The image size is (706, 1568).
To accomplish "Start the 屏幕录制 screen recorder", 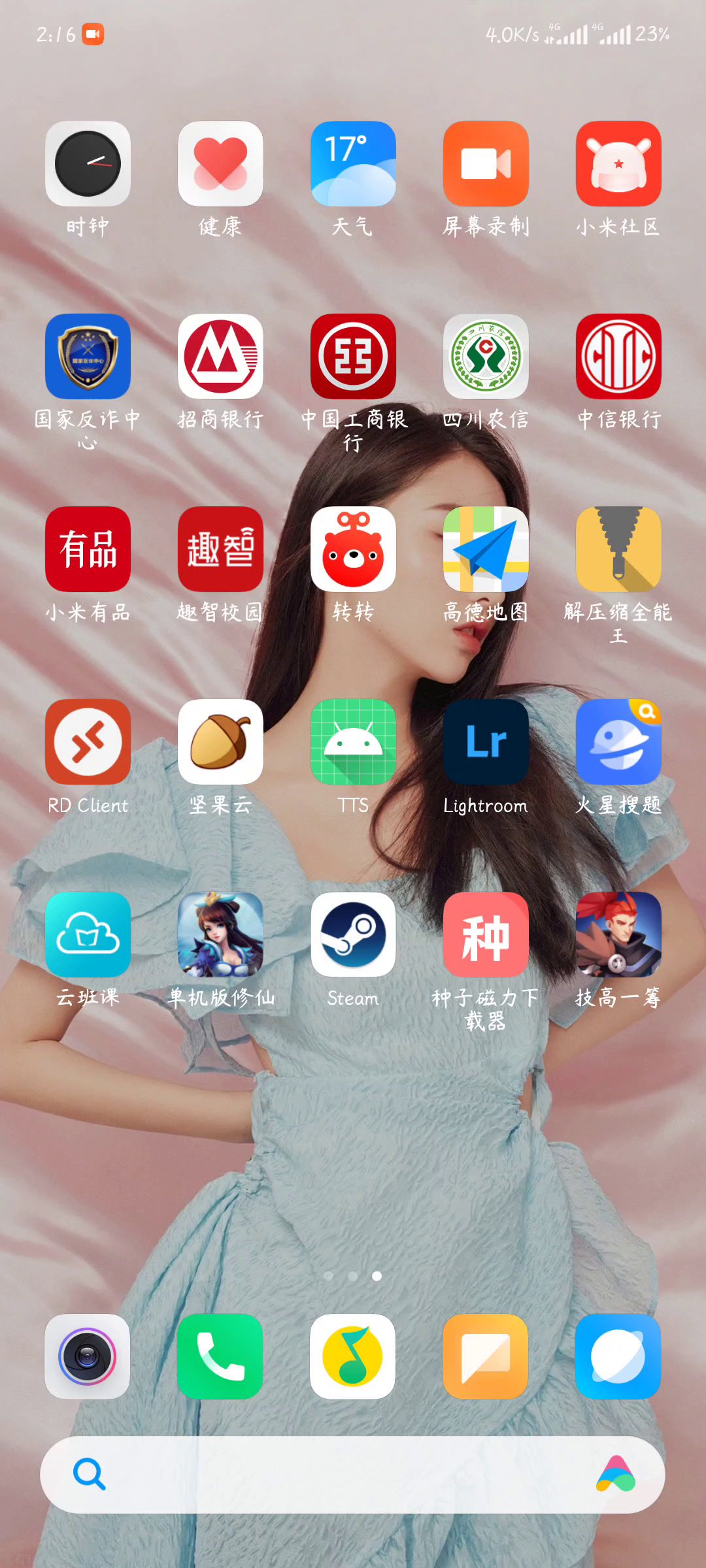I will (x=486, y=163).
